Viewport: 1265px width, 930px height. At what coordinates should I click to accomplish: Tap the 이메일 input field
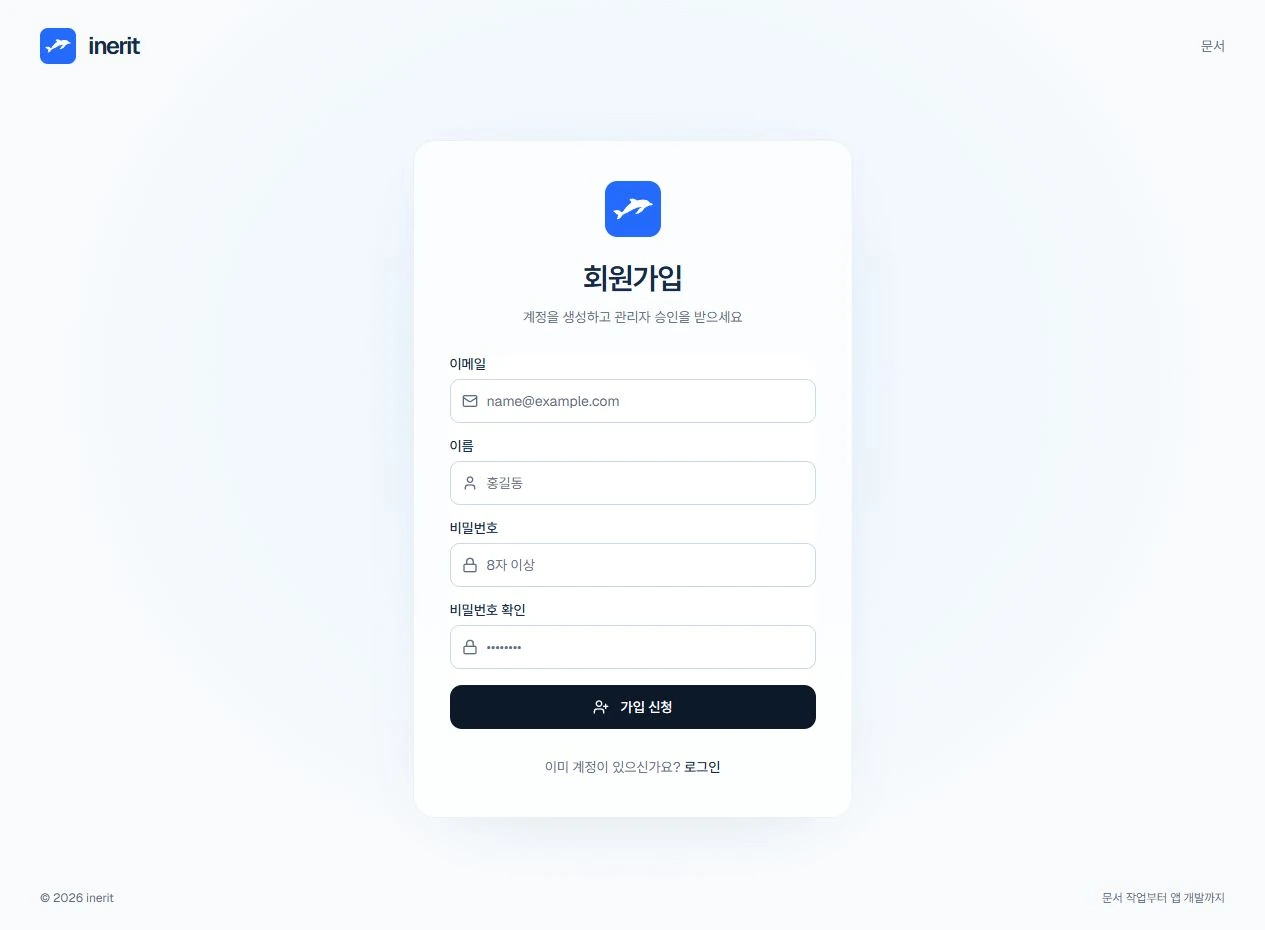(633, 401)
